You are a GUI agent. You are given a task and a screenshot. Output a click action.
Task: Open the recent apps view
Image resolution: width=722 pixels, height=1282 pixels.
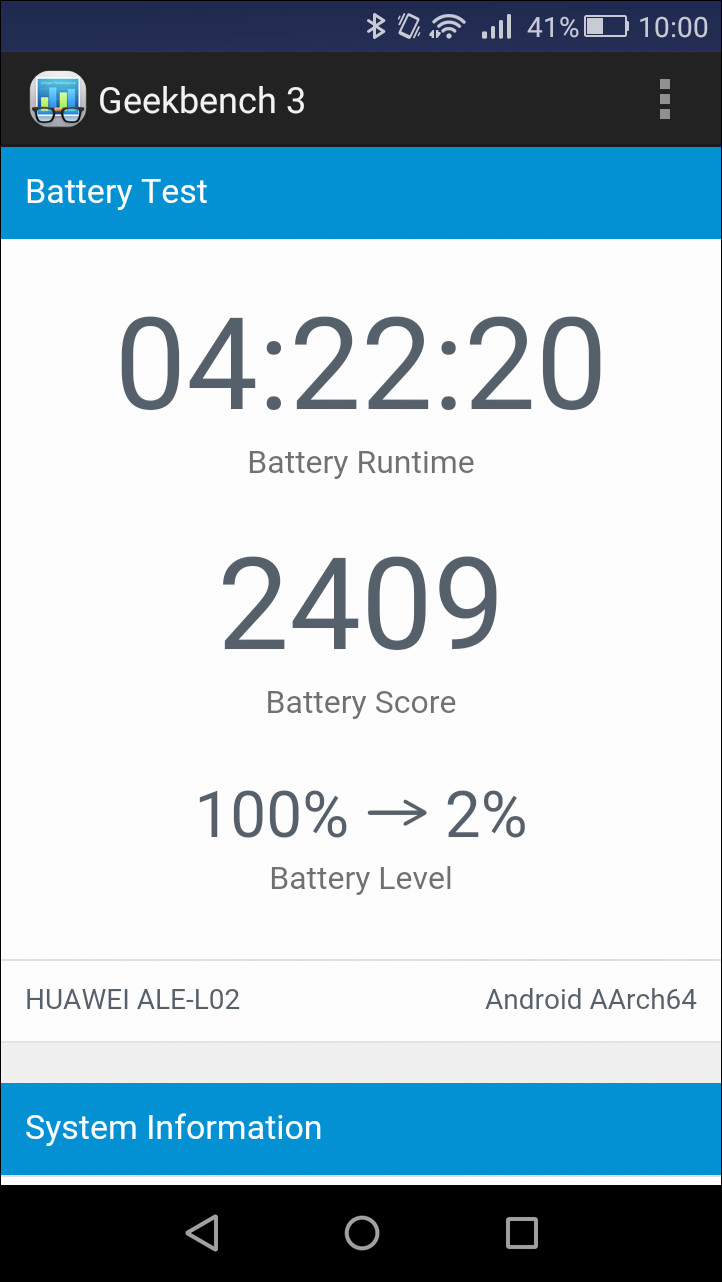[521, 1232]
